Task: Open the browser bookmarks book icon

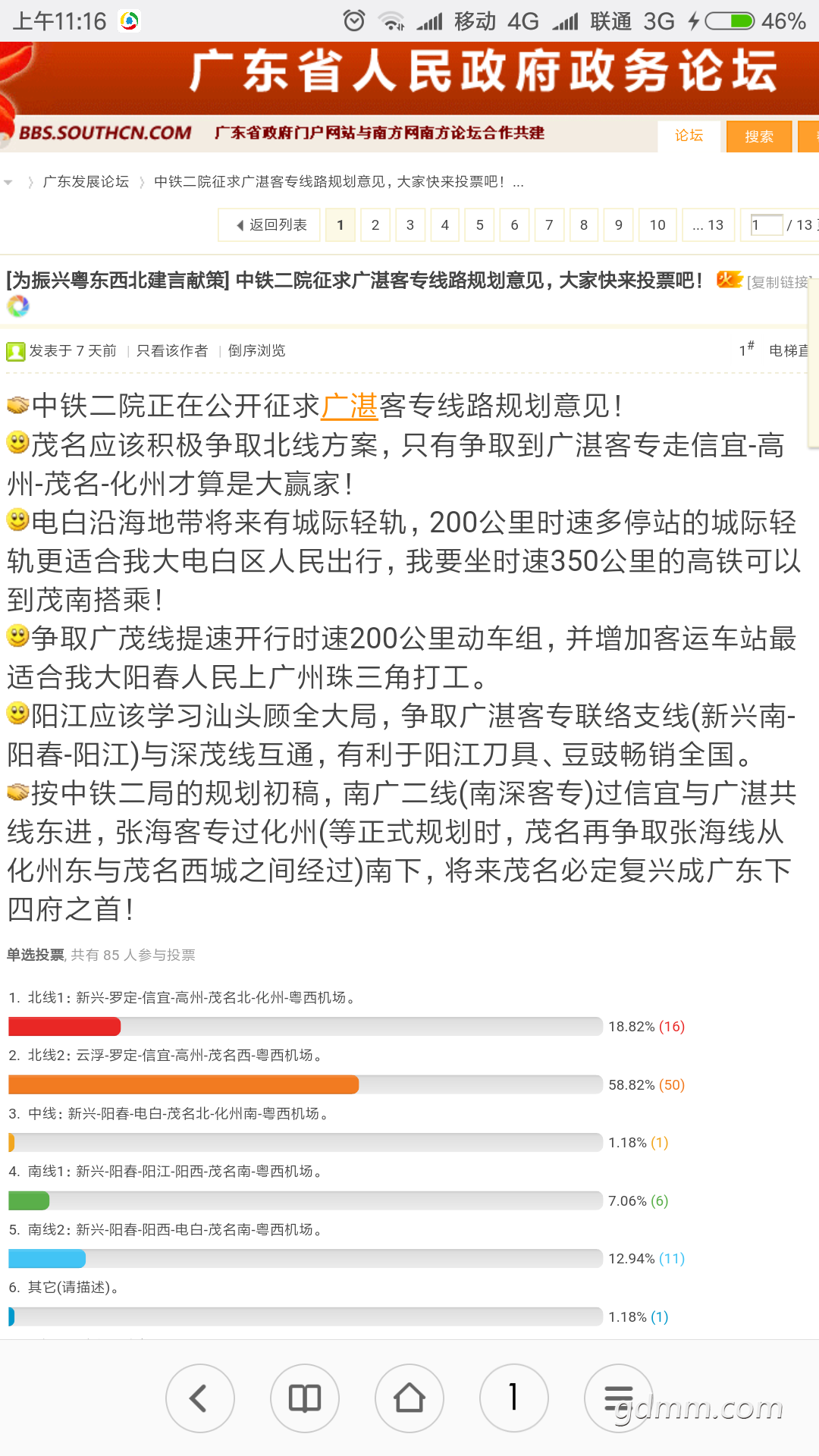Action: (x=305, y=1398)
